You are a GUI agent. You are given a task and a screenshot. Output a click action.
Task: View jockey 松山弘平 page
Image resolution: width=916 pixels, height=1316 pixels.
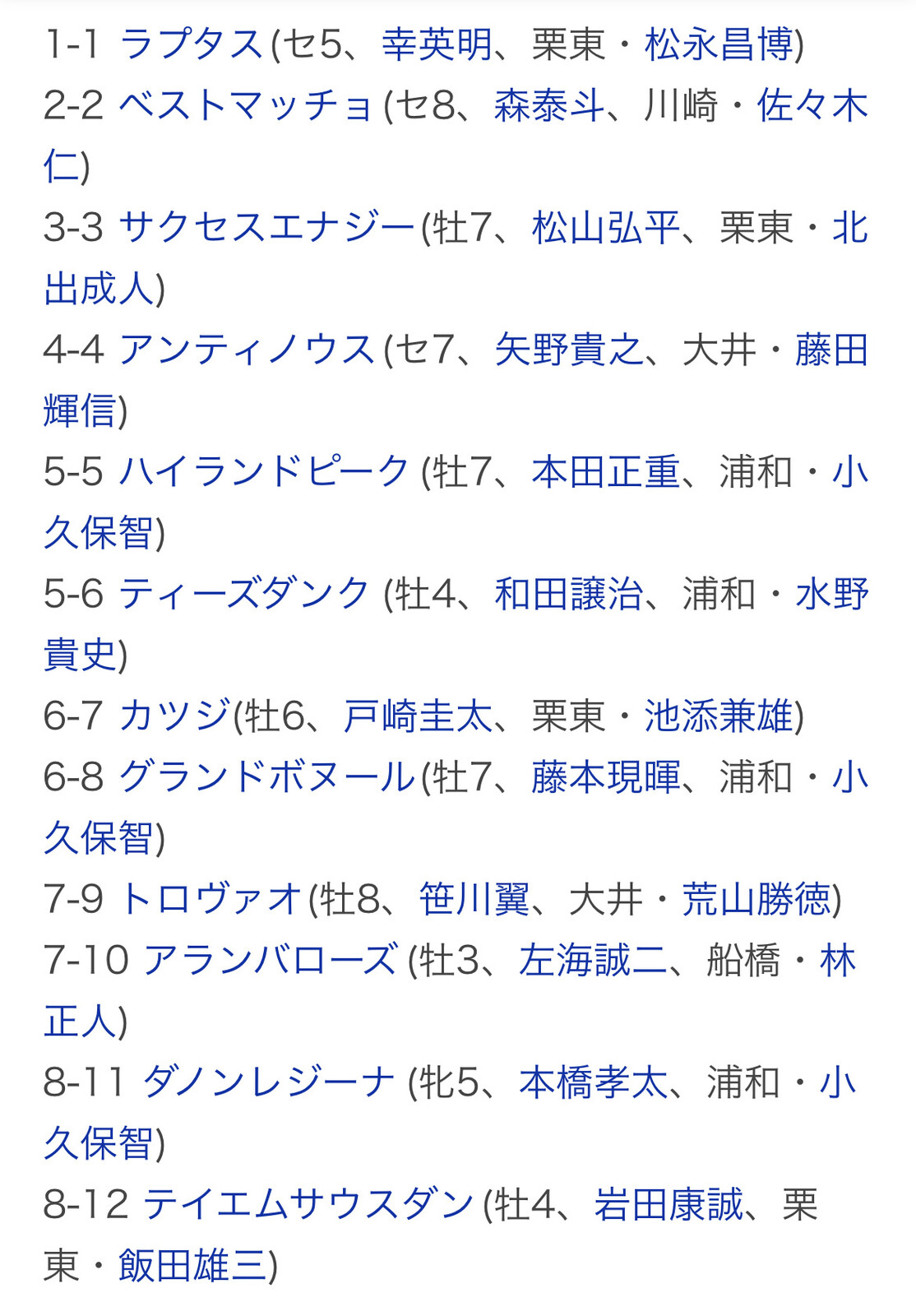(606, 228)
